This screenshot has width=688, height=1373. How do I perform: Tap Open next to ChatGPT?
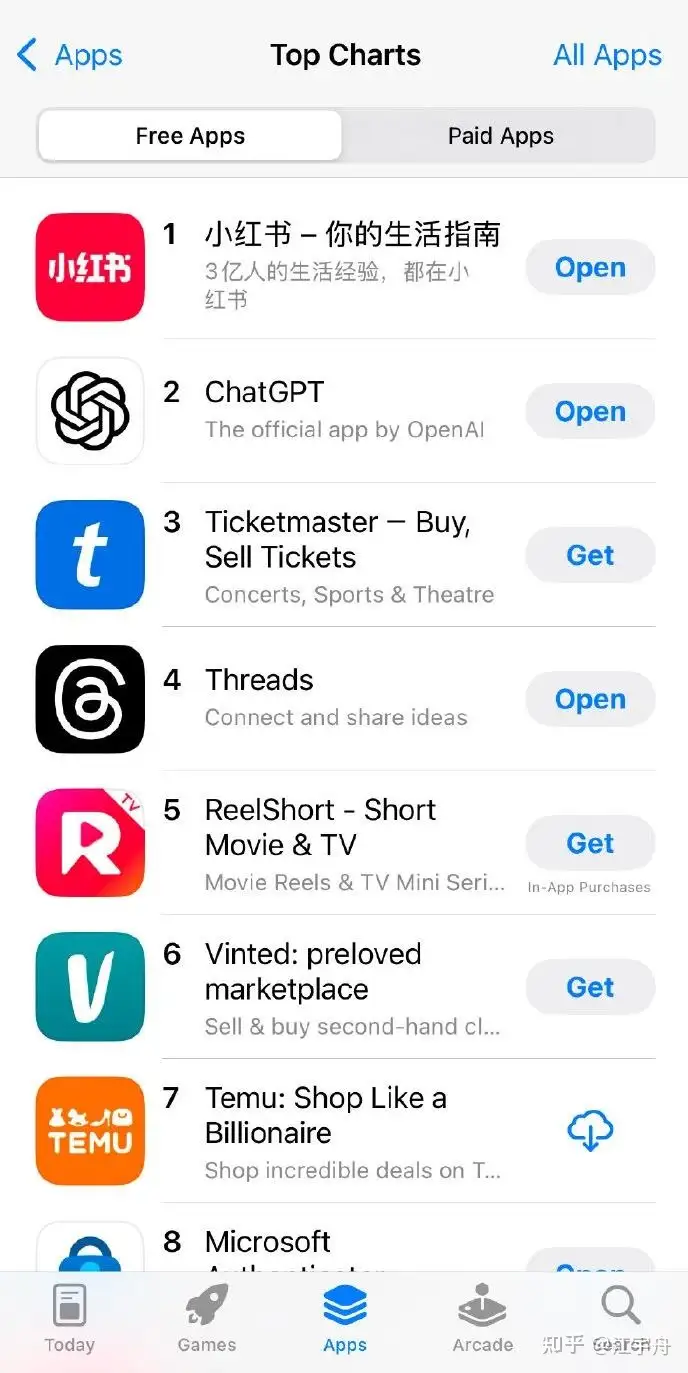pos(590,412)
